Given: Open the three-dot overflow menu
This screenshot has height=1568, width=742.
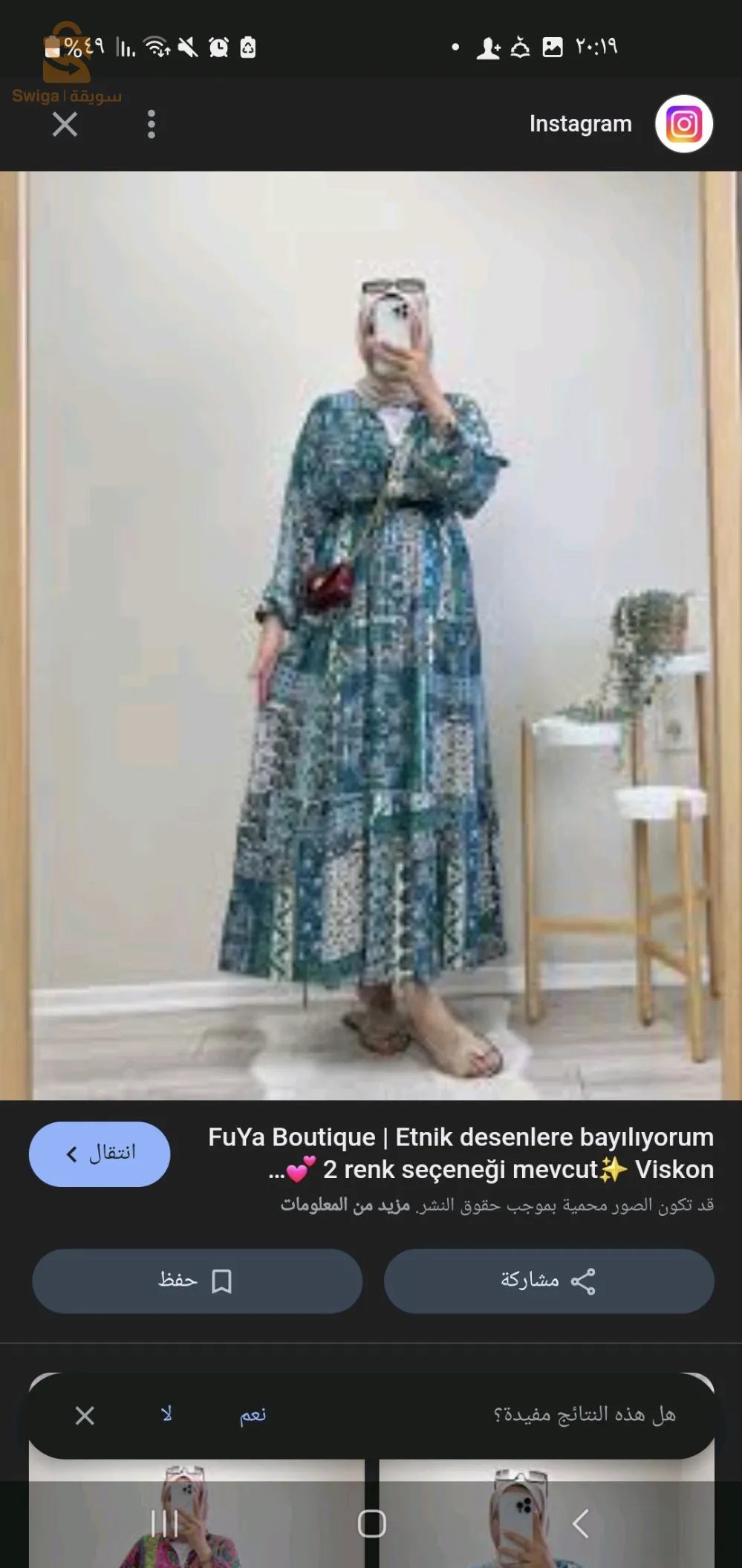Looking at the screenshot, I should point(152,124).
